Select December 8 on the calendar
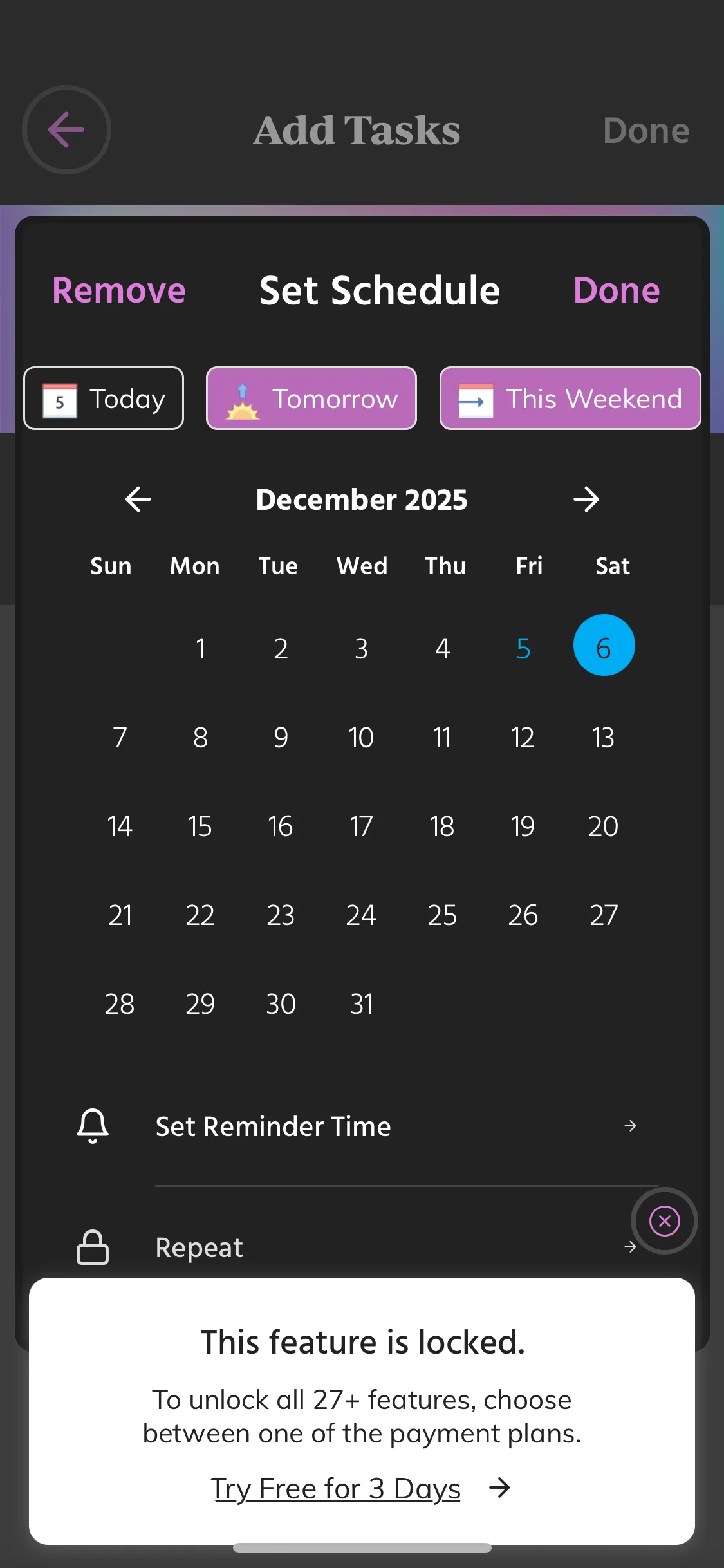Viewport: 724px width, 1568px height. [200, 738]
